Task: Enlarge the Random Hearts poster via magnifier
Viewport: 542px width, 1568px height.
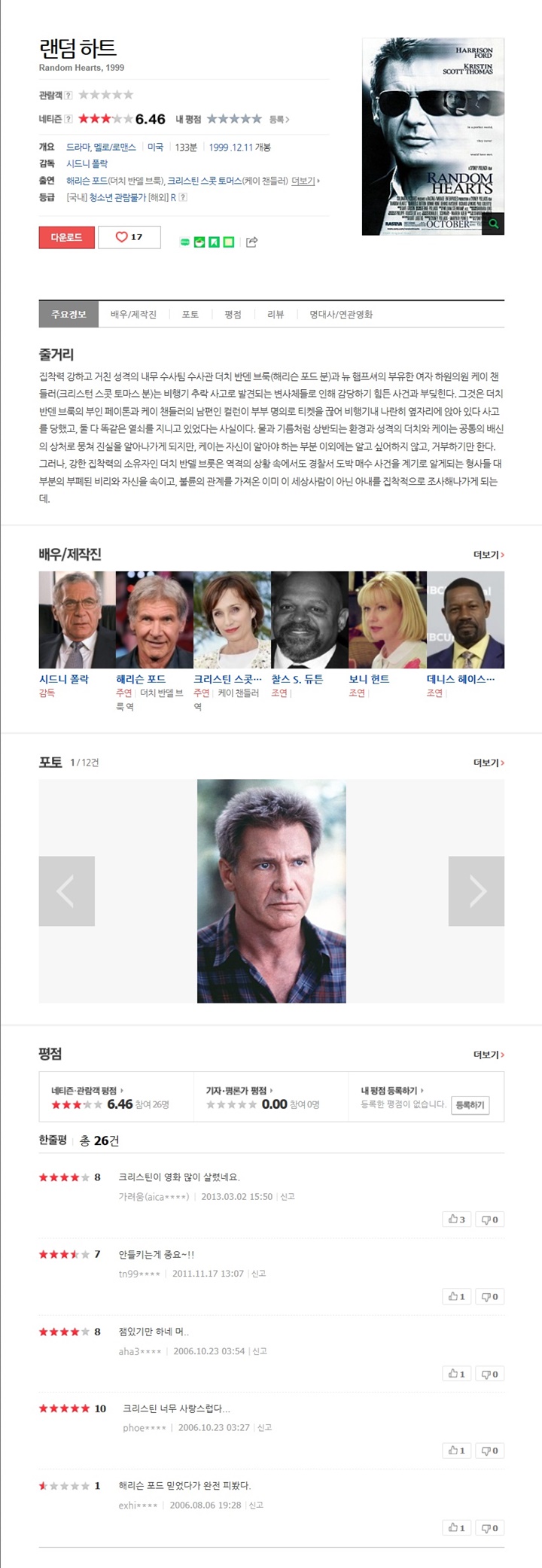Action: (x=493, y=224)
